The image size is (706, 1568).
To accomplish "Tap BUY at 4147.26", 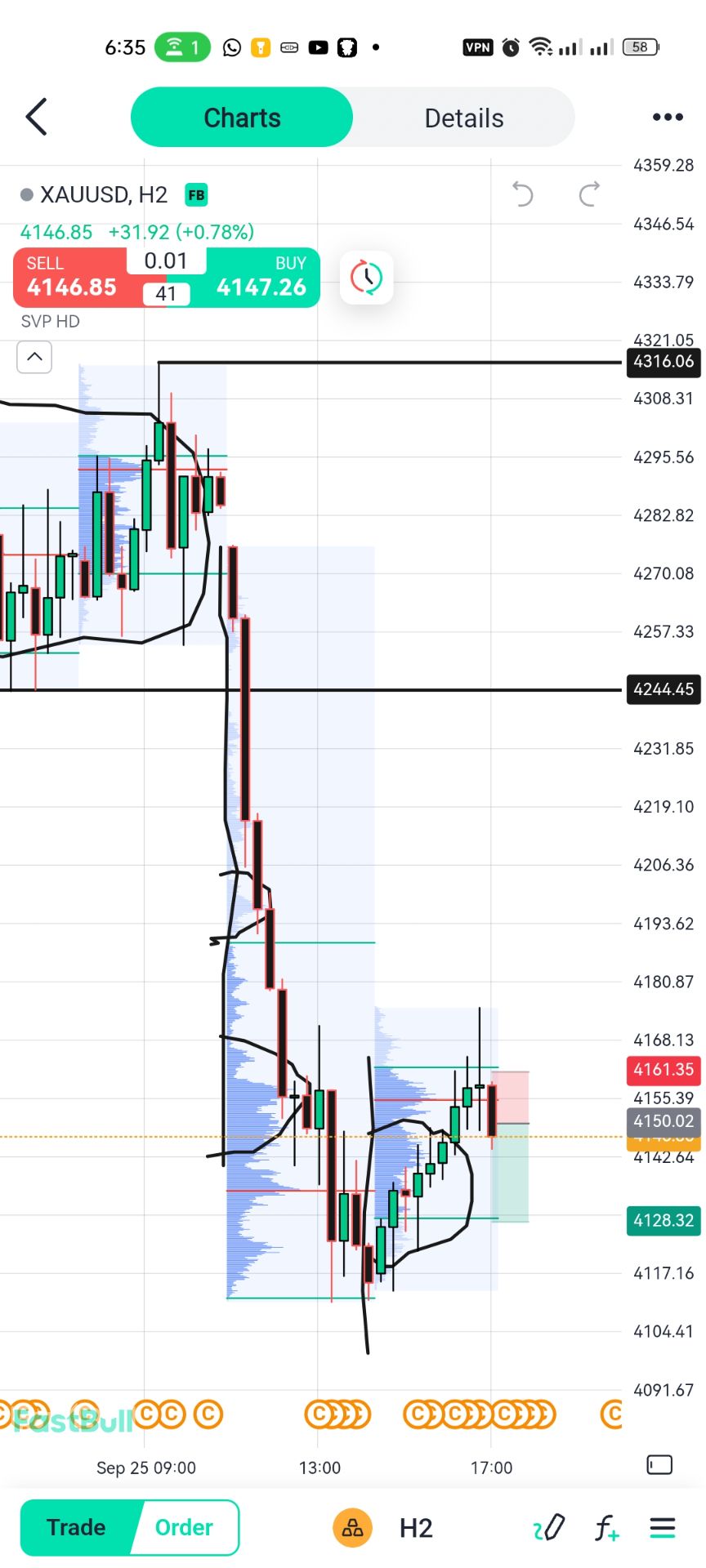I will [x=261, y=277].
